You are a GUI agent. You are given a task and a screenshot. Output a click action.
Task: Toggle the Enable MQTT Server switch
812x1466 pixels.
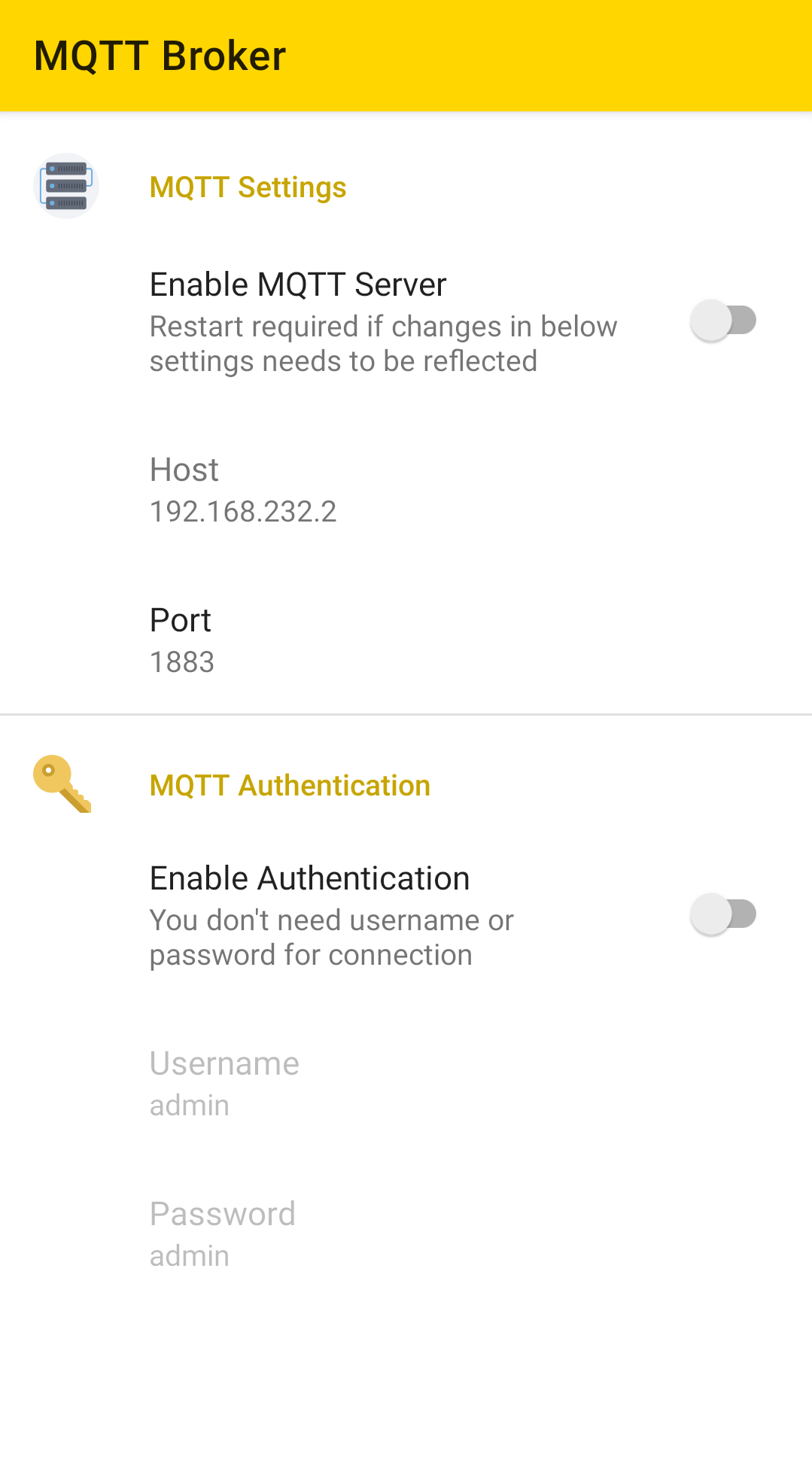click(x=723, y=321)
